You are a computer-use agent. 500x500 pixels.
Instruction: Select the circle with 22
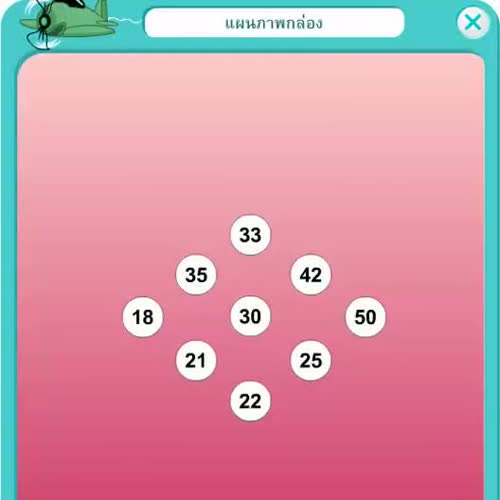click(250, 401)
